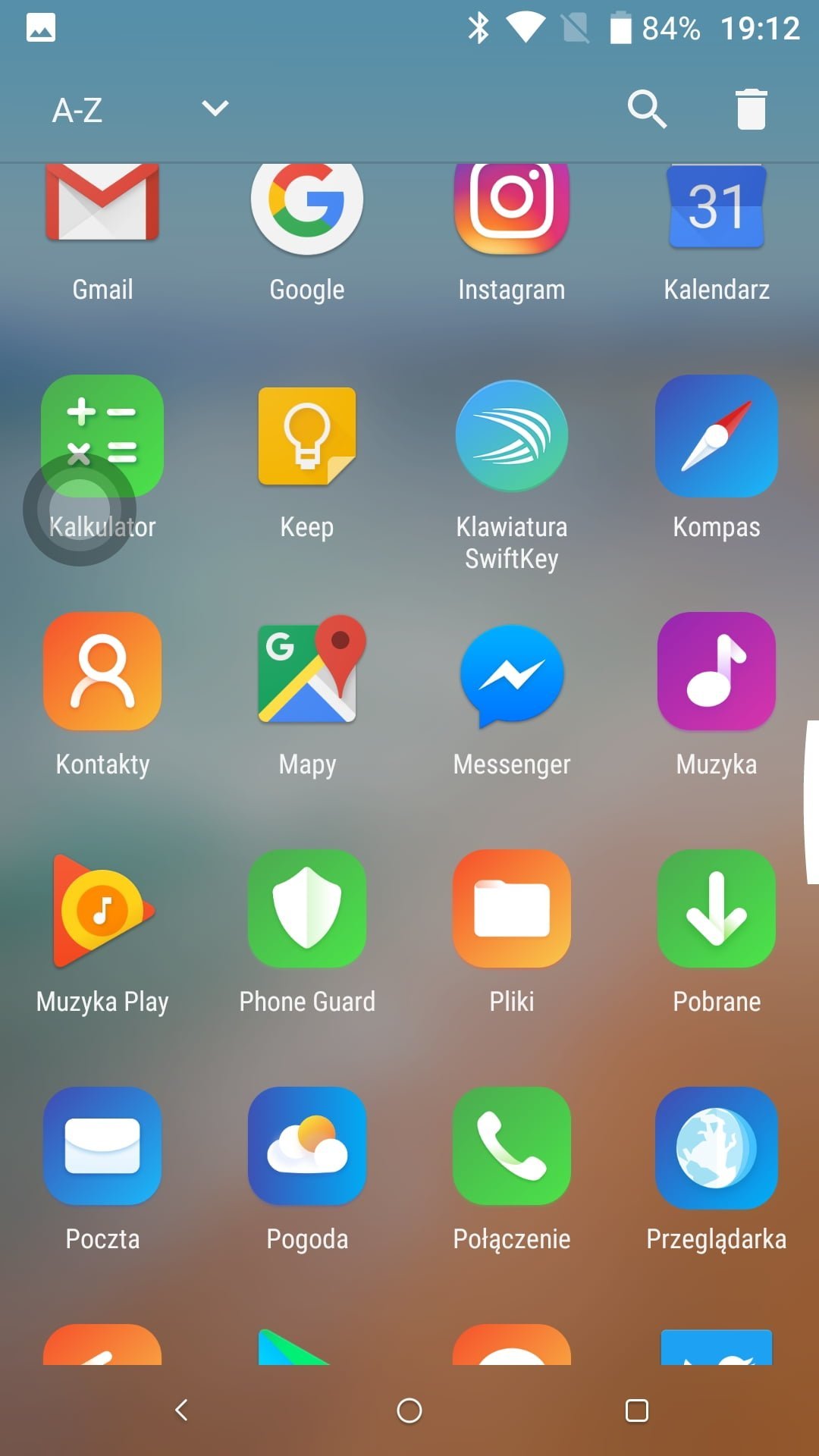Open the A-Z sorting dropdown
819x1456 pixels.
click(140, 110)
